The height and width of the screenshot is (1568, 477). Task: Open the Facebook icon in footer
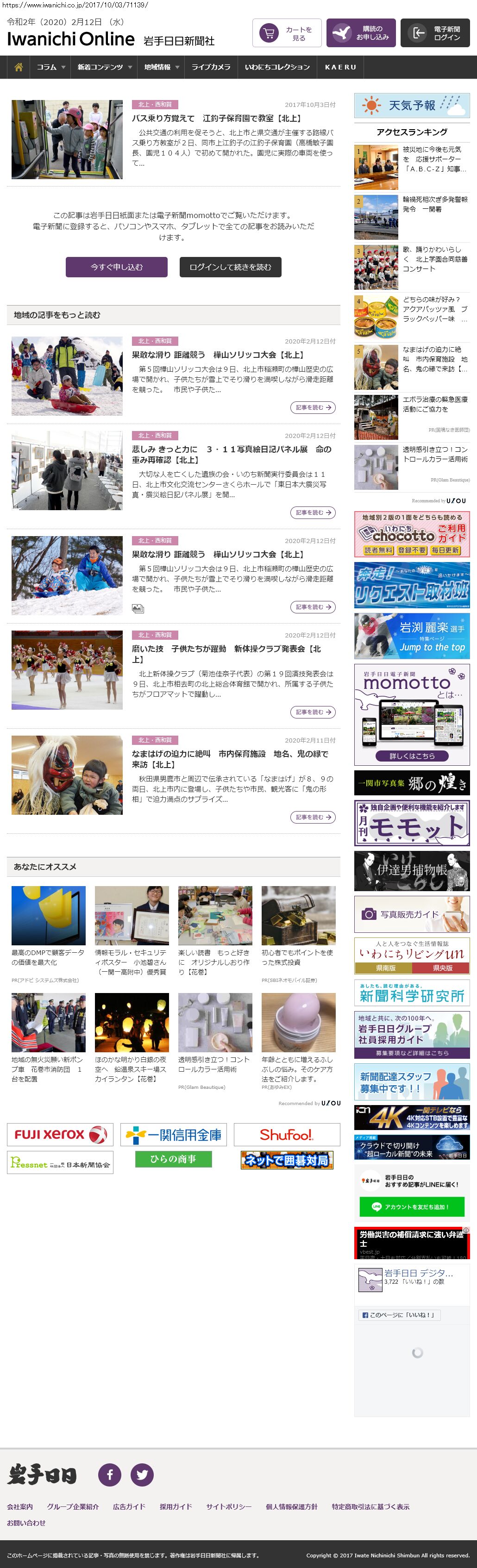point(110,1474)
